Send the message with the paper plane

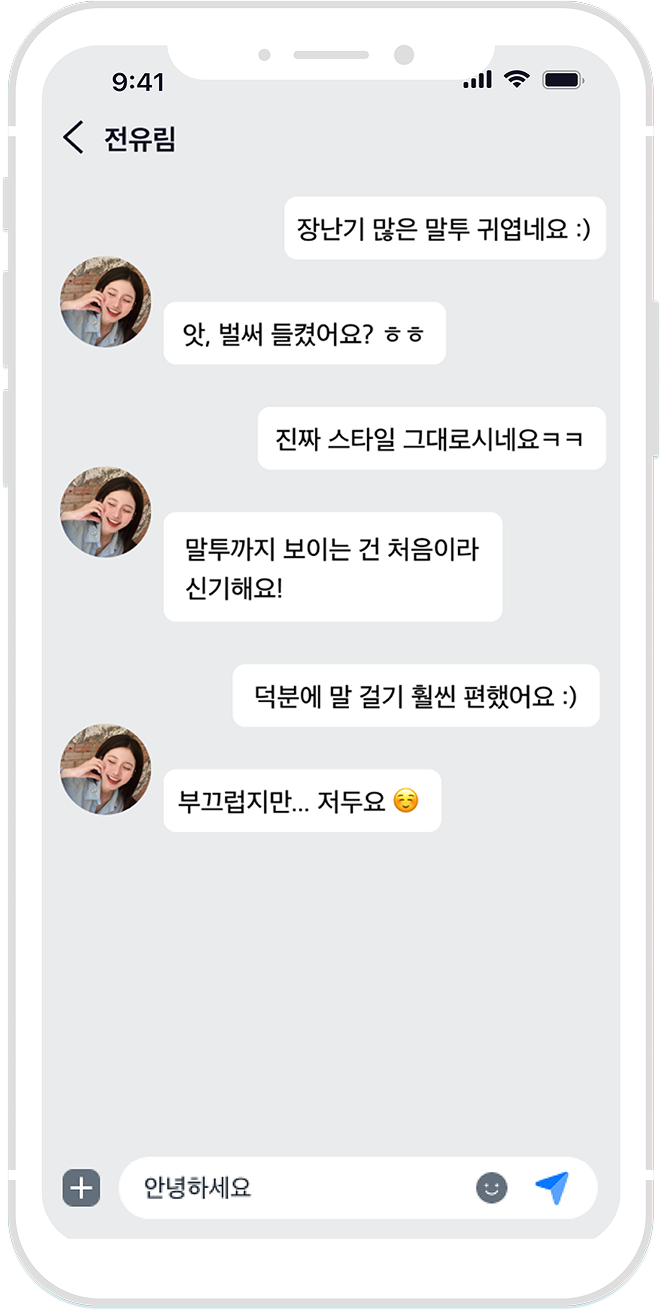(x=552, y=1187)
